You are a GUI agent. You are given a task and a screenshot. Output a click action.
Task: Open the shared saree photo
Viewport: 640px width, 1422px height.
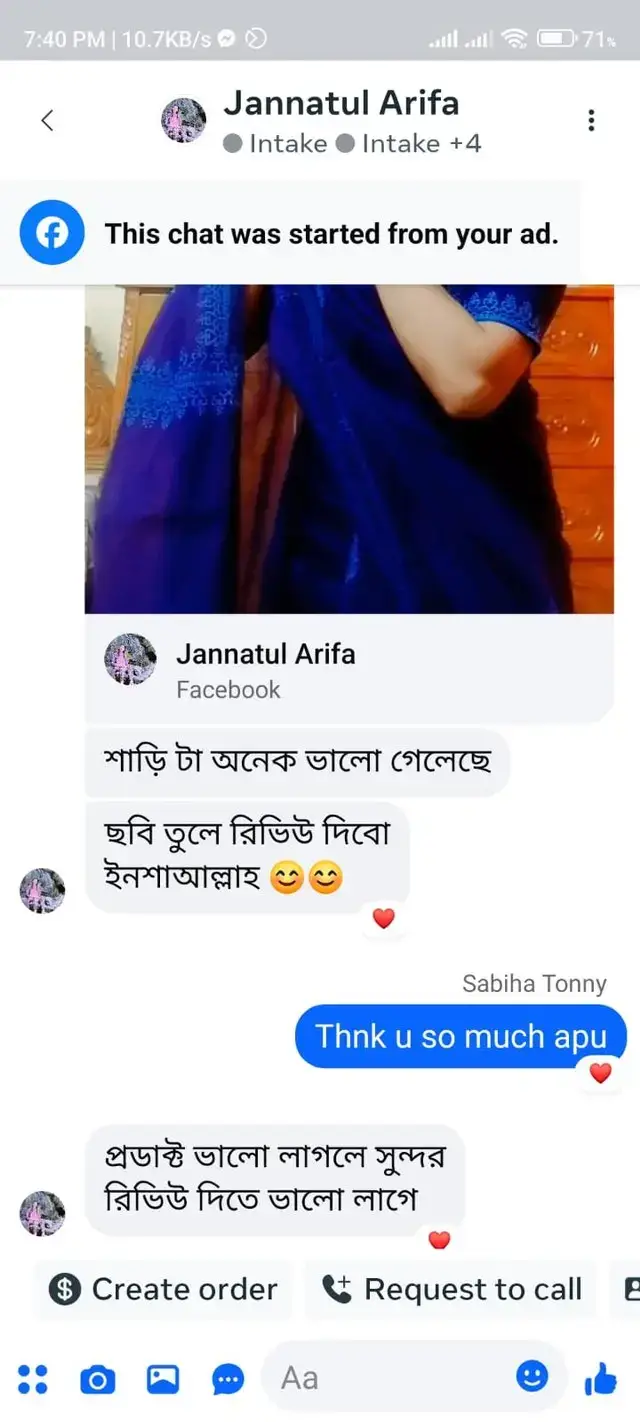pyautogui.click(x=348, y=448)
